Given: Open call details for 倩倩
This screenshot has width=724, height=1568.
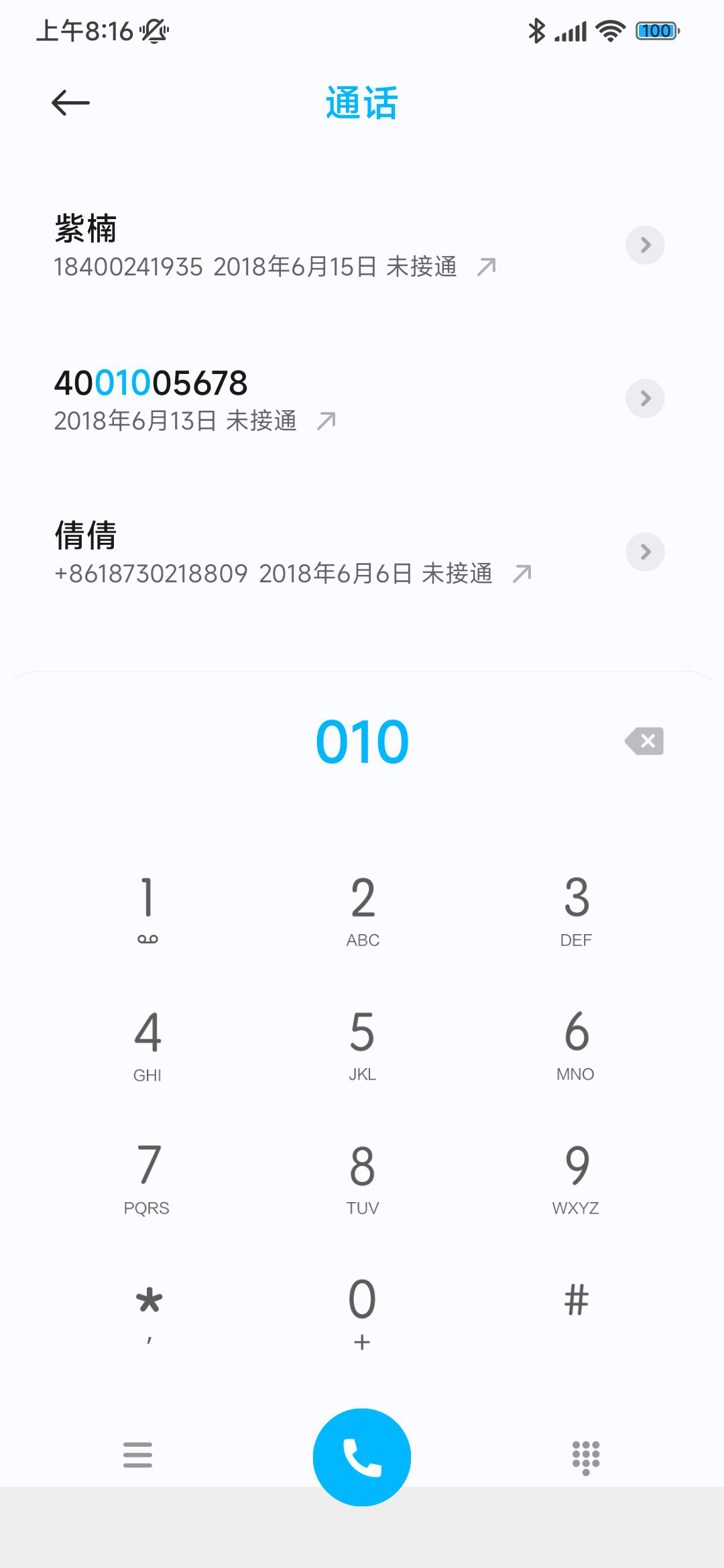Looking at the screenshot, I should [x=645, y=552].
